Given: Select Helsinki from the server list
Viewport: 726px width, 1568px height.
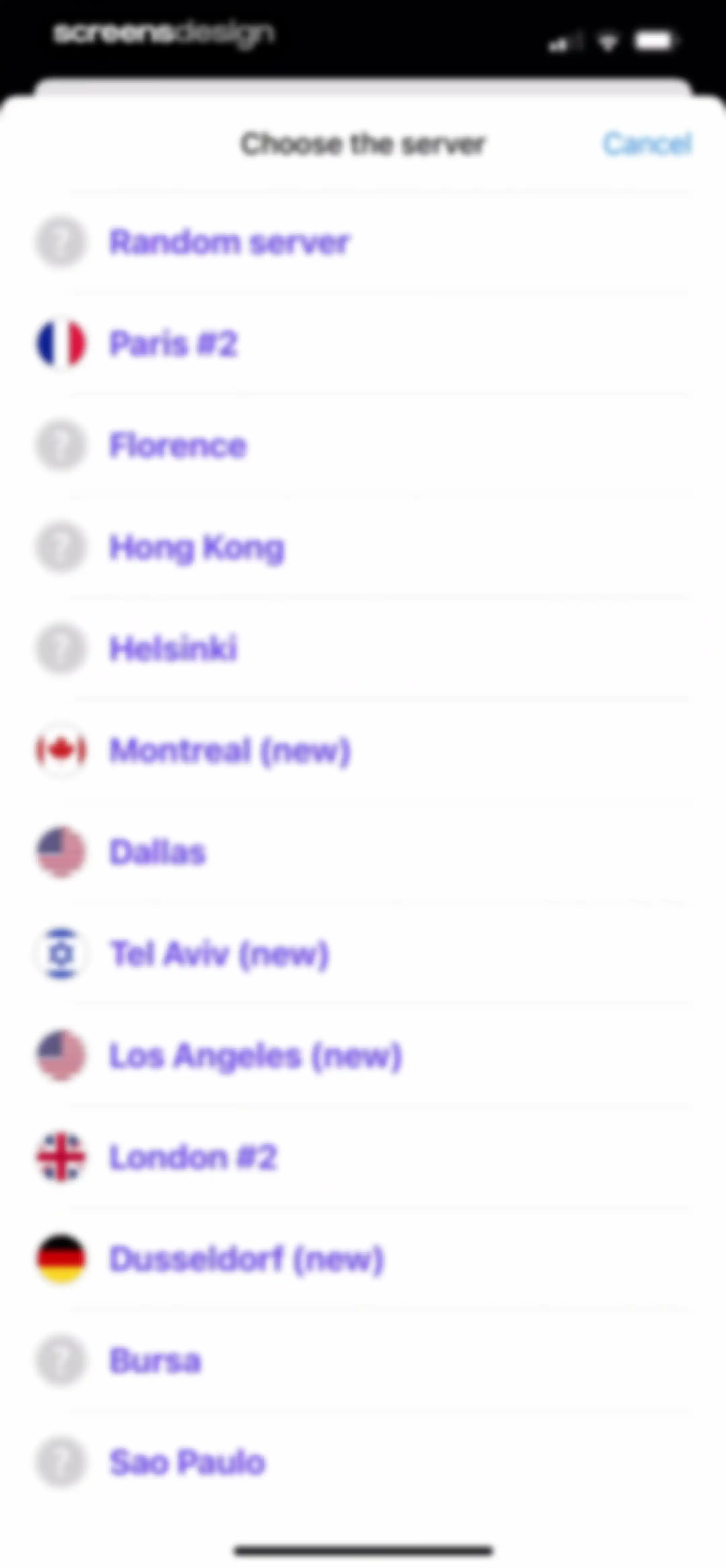Looking at the screenshot, I should pos(363,649).
